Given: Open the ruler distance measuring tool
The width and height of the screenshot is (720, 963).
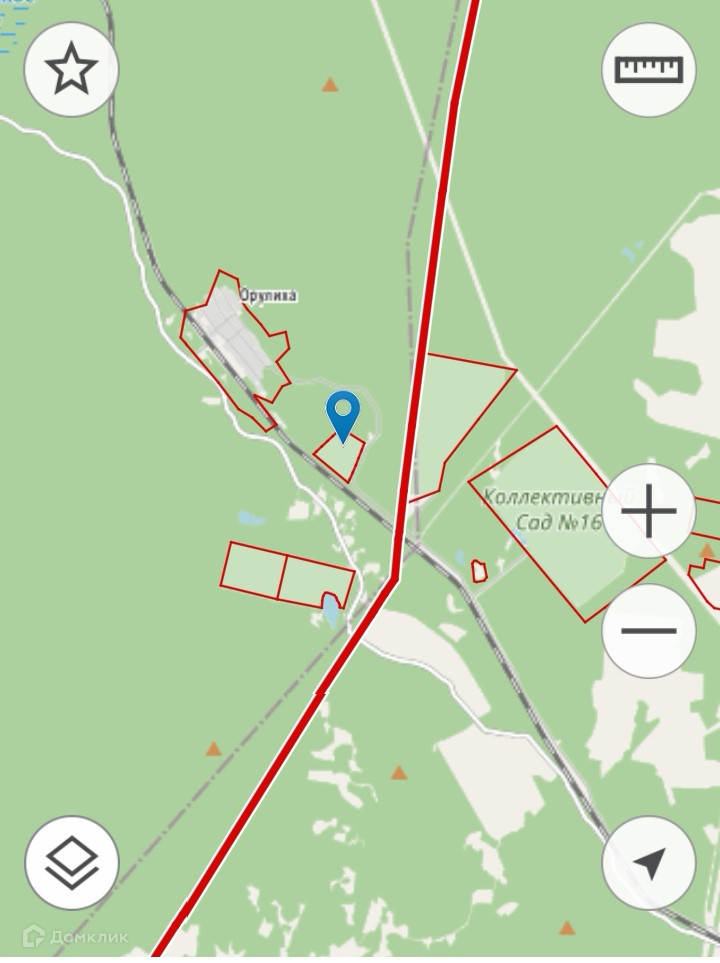Looking at the screenshot, I should (648, 70).
